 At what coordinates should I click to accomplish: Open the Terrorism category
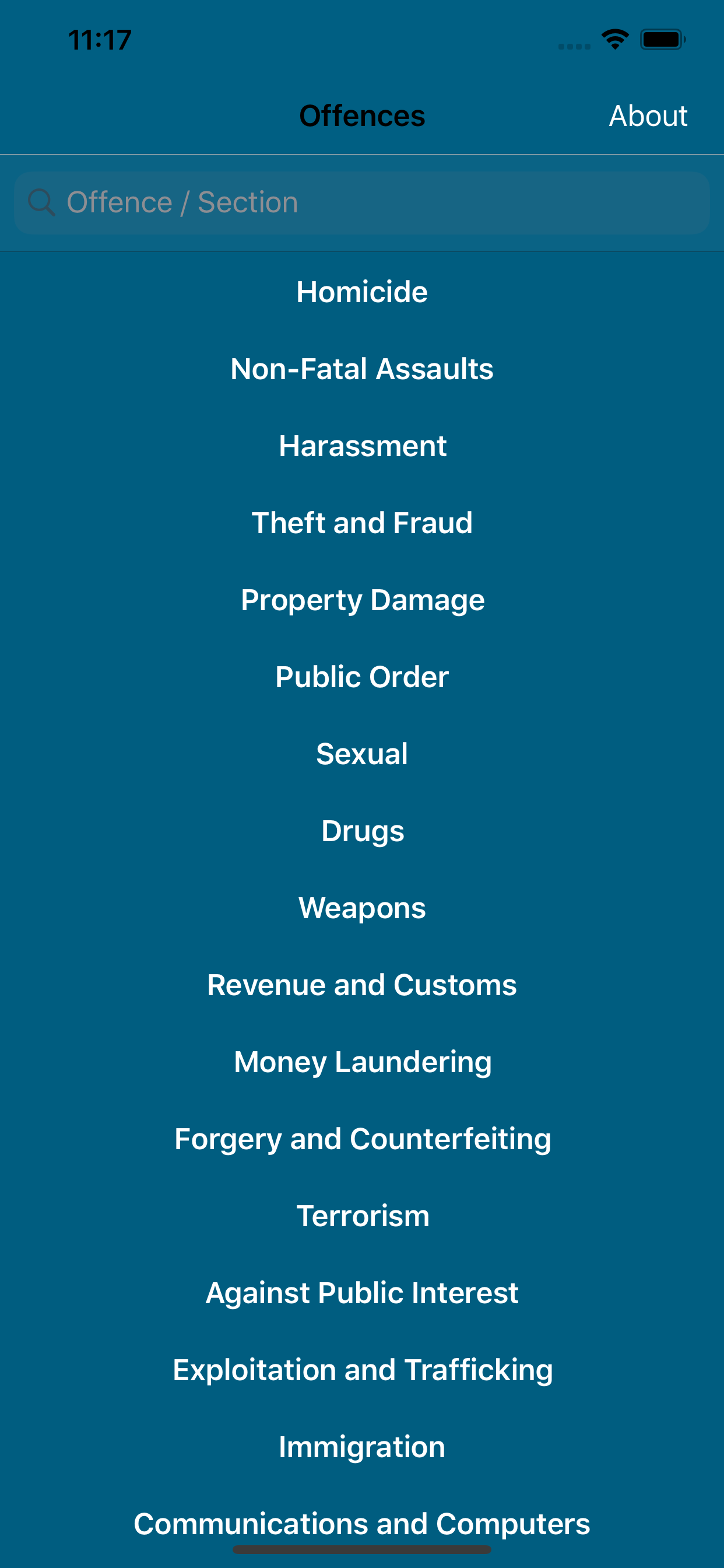point(362,1216)
